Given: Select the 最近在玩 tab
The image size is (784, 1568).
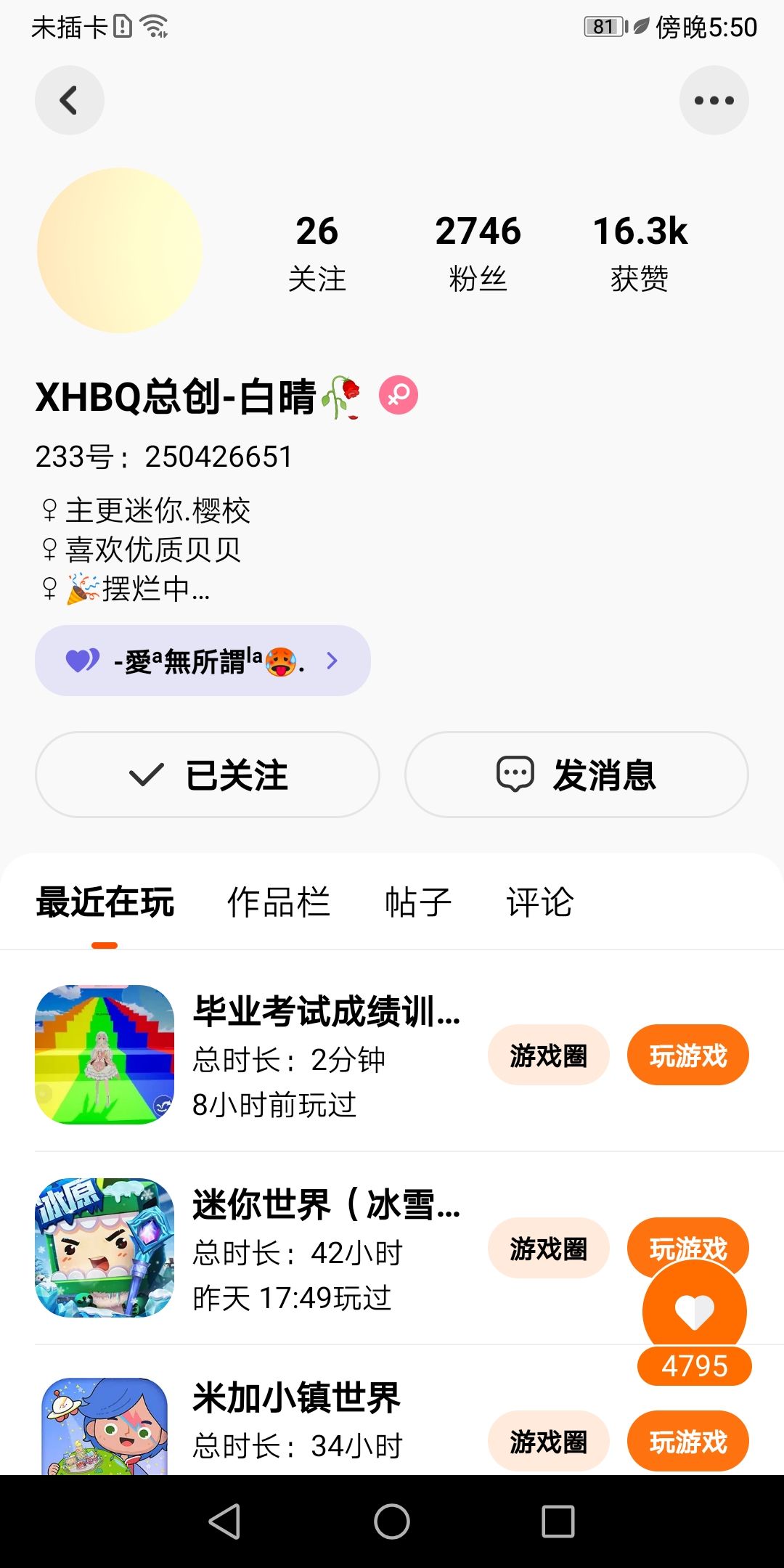Looking at the screenshot, I should coord(105,902).
